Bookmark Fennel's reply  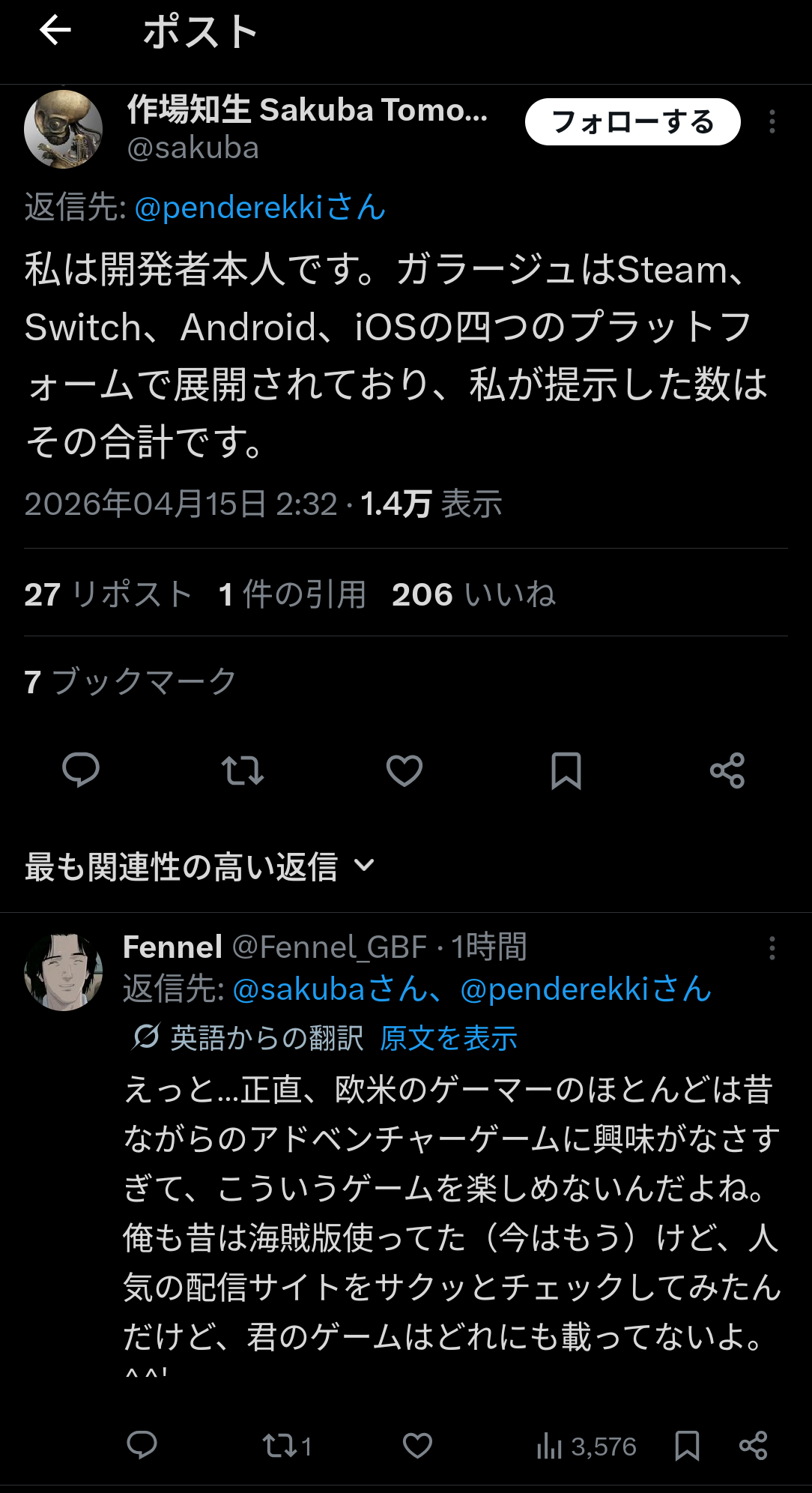pyautogui.click(x=686, y=1446)
